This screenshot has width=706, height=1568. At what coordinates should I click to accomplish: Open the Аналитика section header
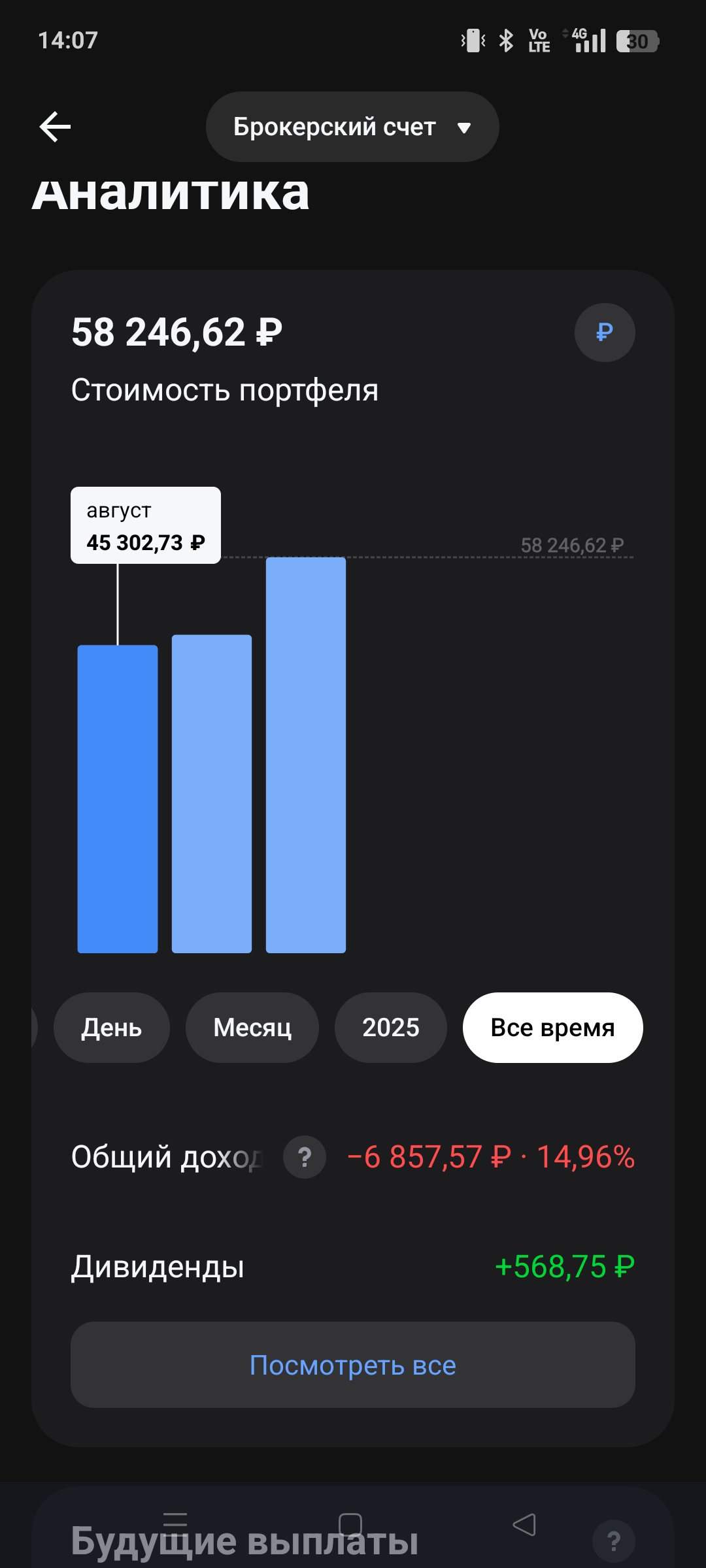click(173, 194)
